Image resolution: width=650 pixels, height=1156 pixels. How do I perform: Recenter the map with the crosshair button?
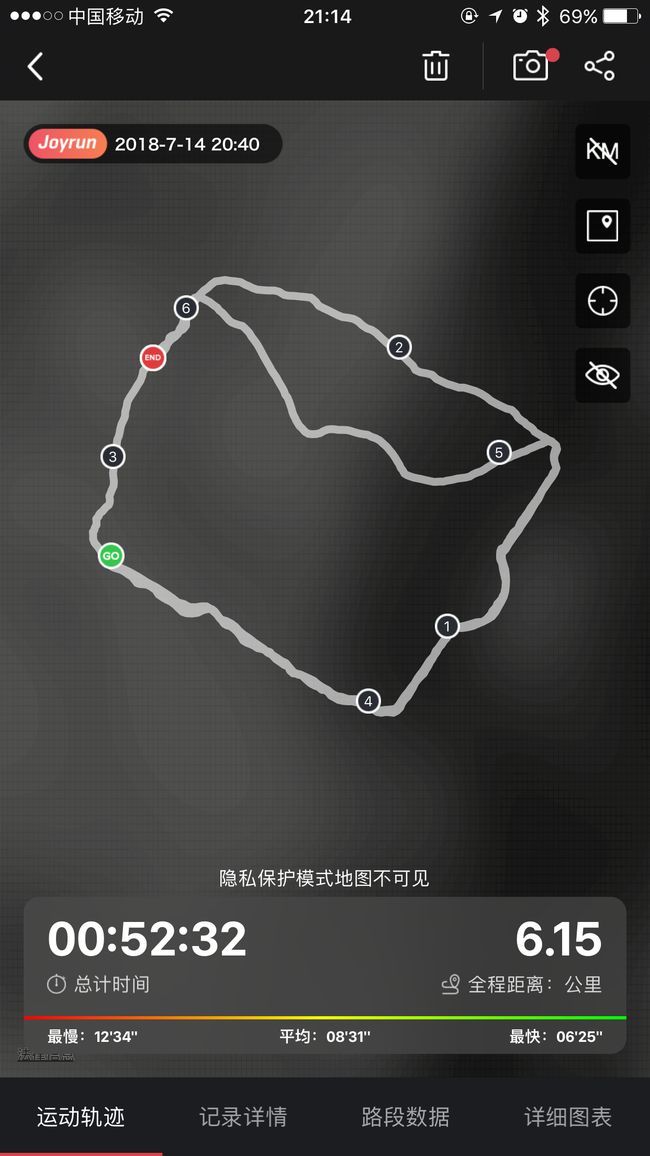pos(603,300)
